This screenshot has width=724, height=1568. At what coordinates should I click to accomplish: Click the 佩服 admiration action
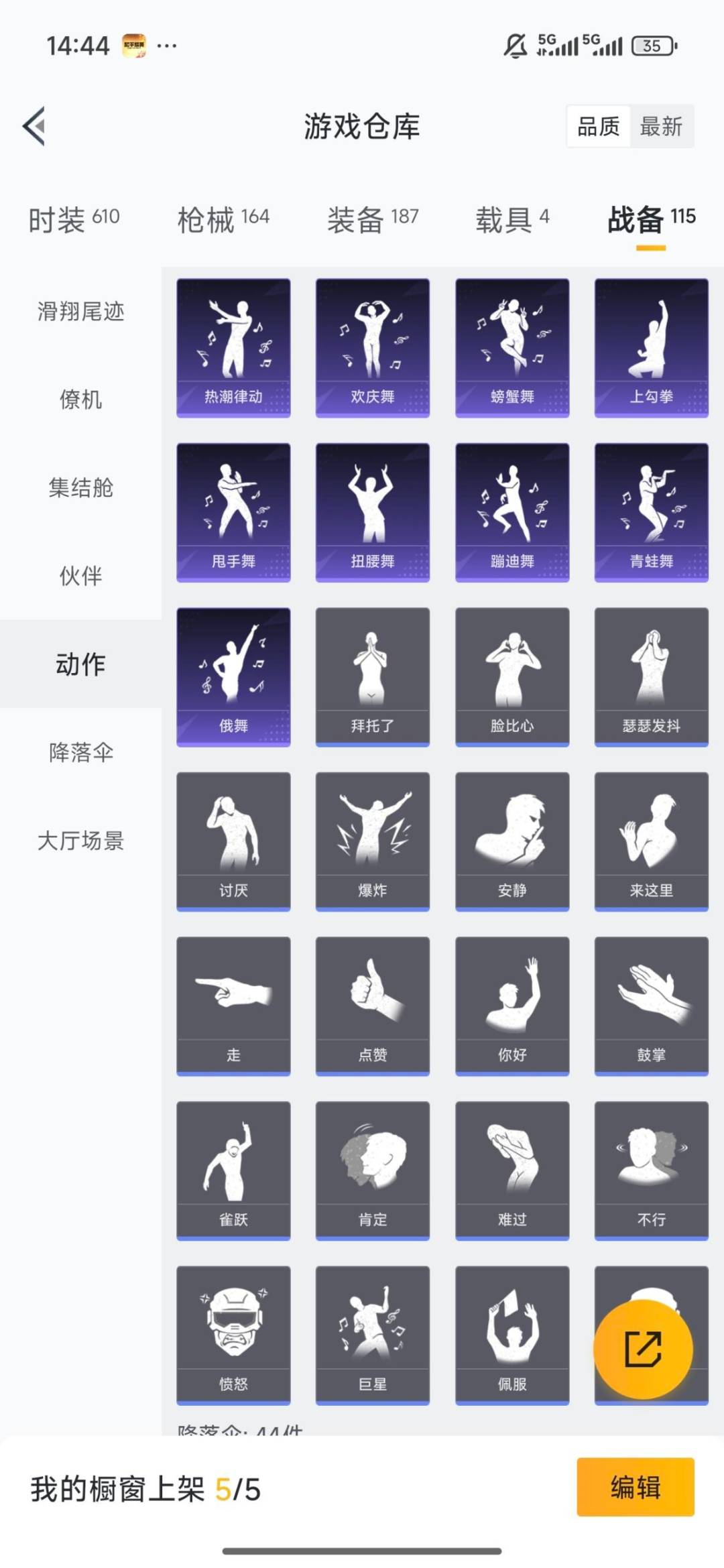tap(512, 1334)
